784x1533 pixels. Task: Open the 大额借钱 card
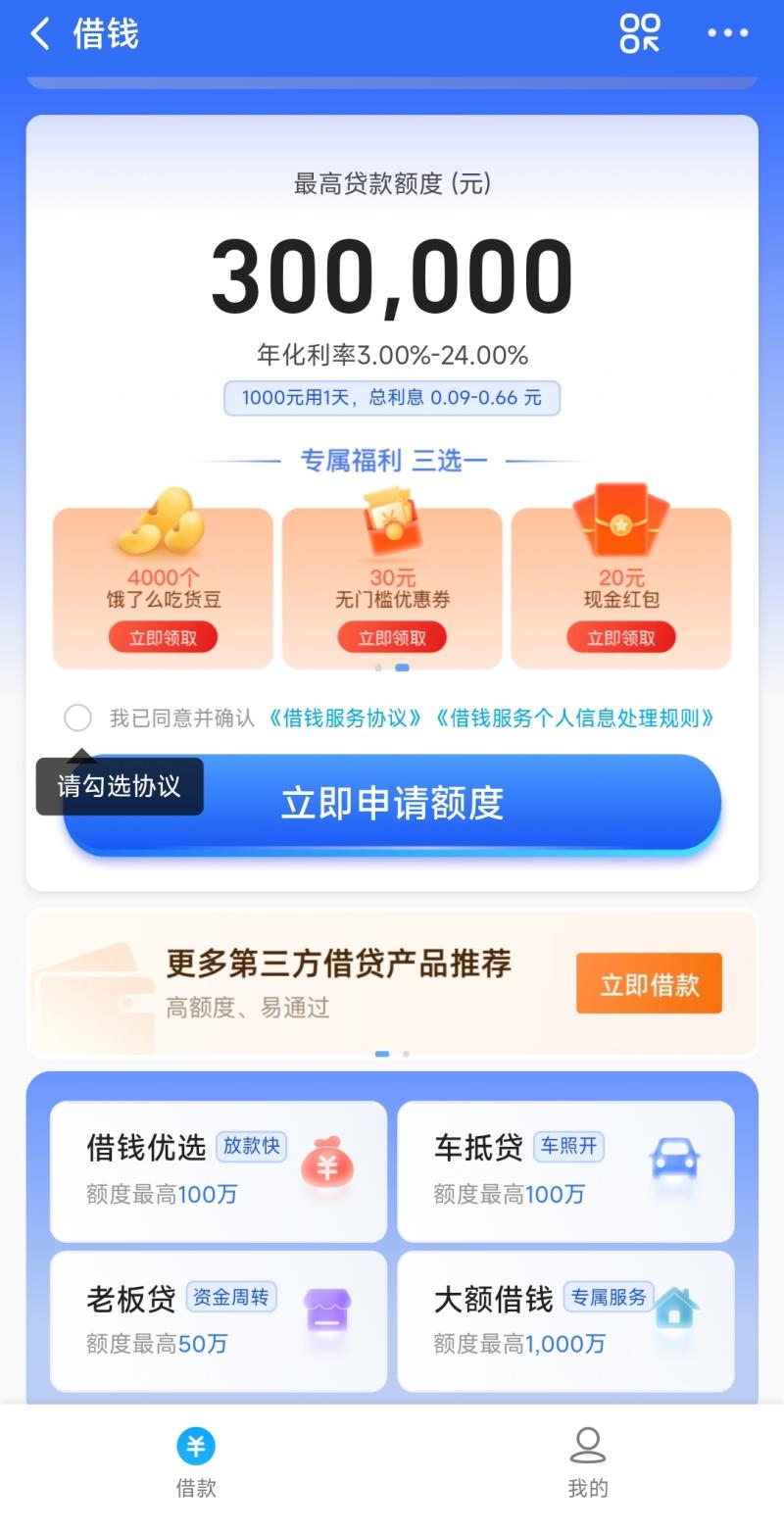[565, 1320]
